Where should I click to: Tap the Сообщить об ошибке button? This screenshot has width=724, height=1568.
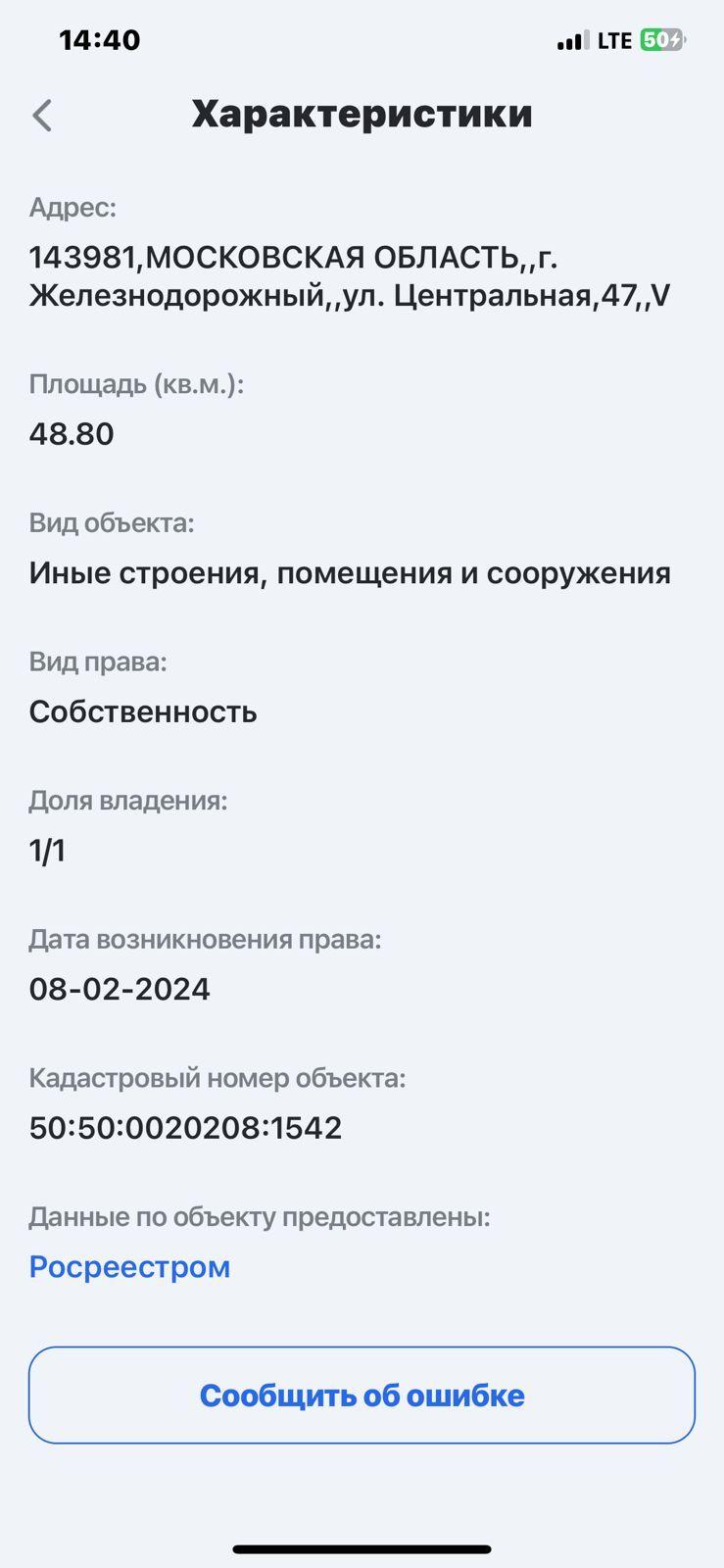point(362,1395)
